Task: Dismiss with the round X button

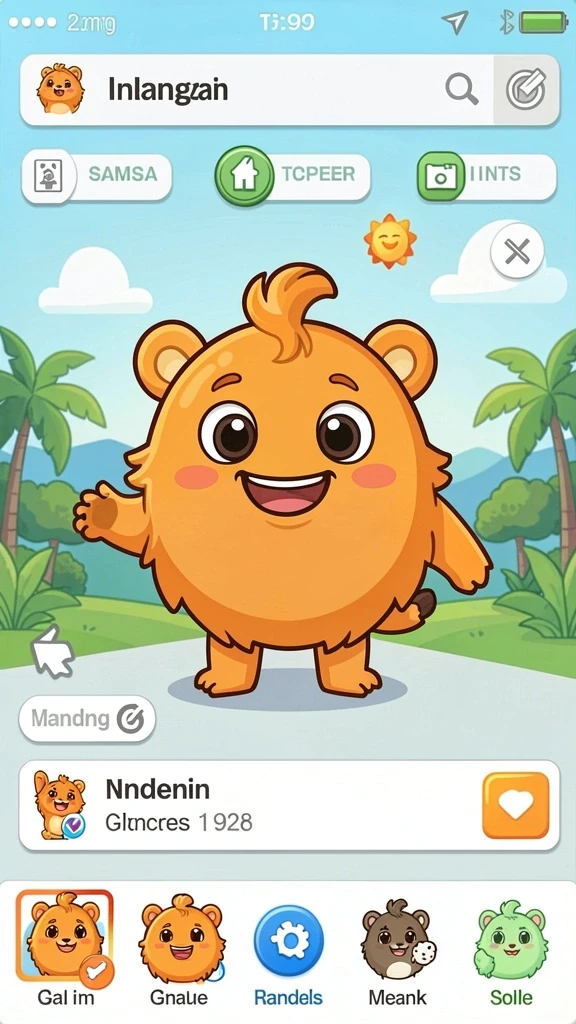Action: tap(517, 251)
